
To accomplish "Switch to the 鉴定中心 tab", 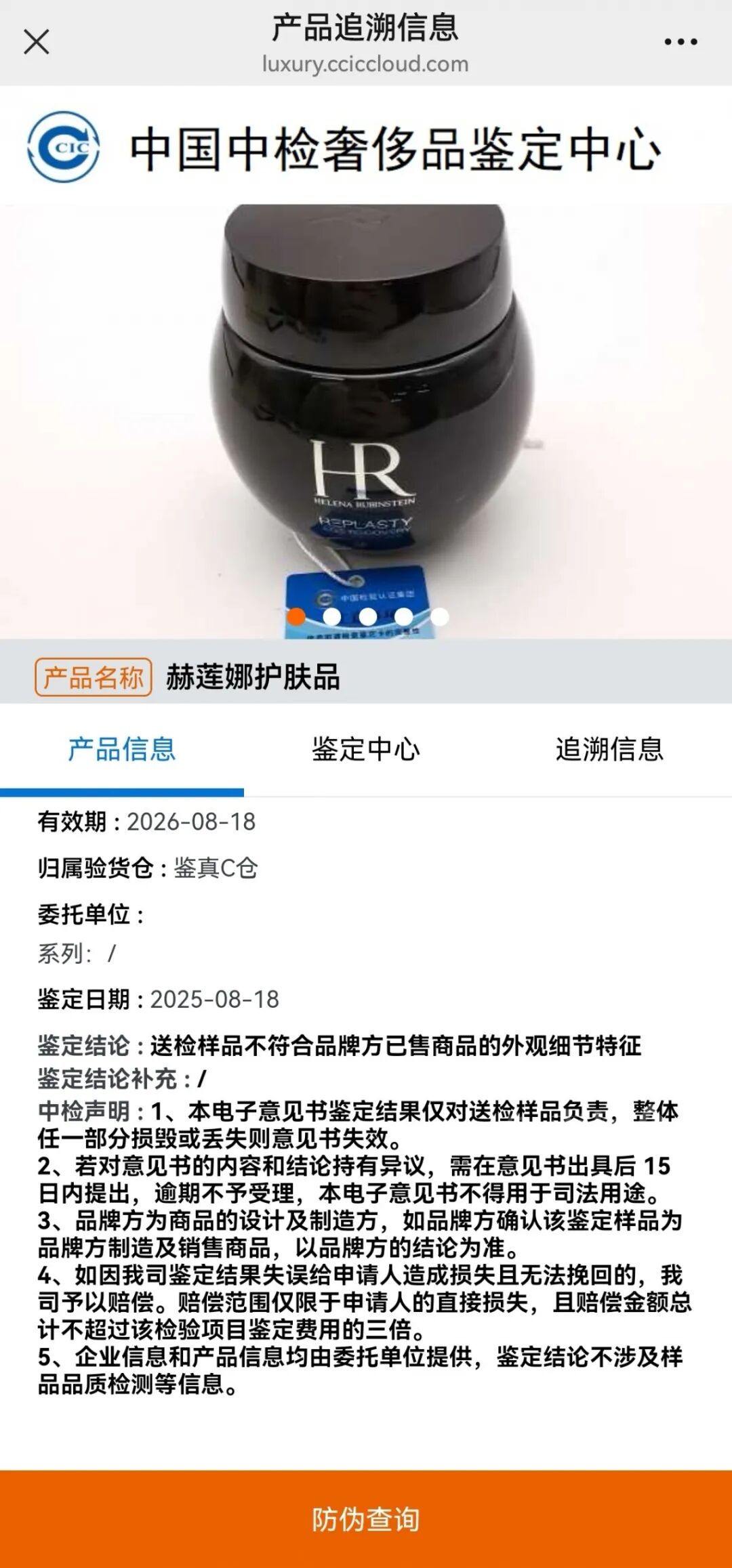I will 365,750.
